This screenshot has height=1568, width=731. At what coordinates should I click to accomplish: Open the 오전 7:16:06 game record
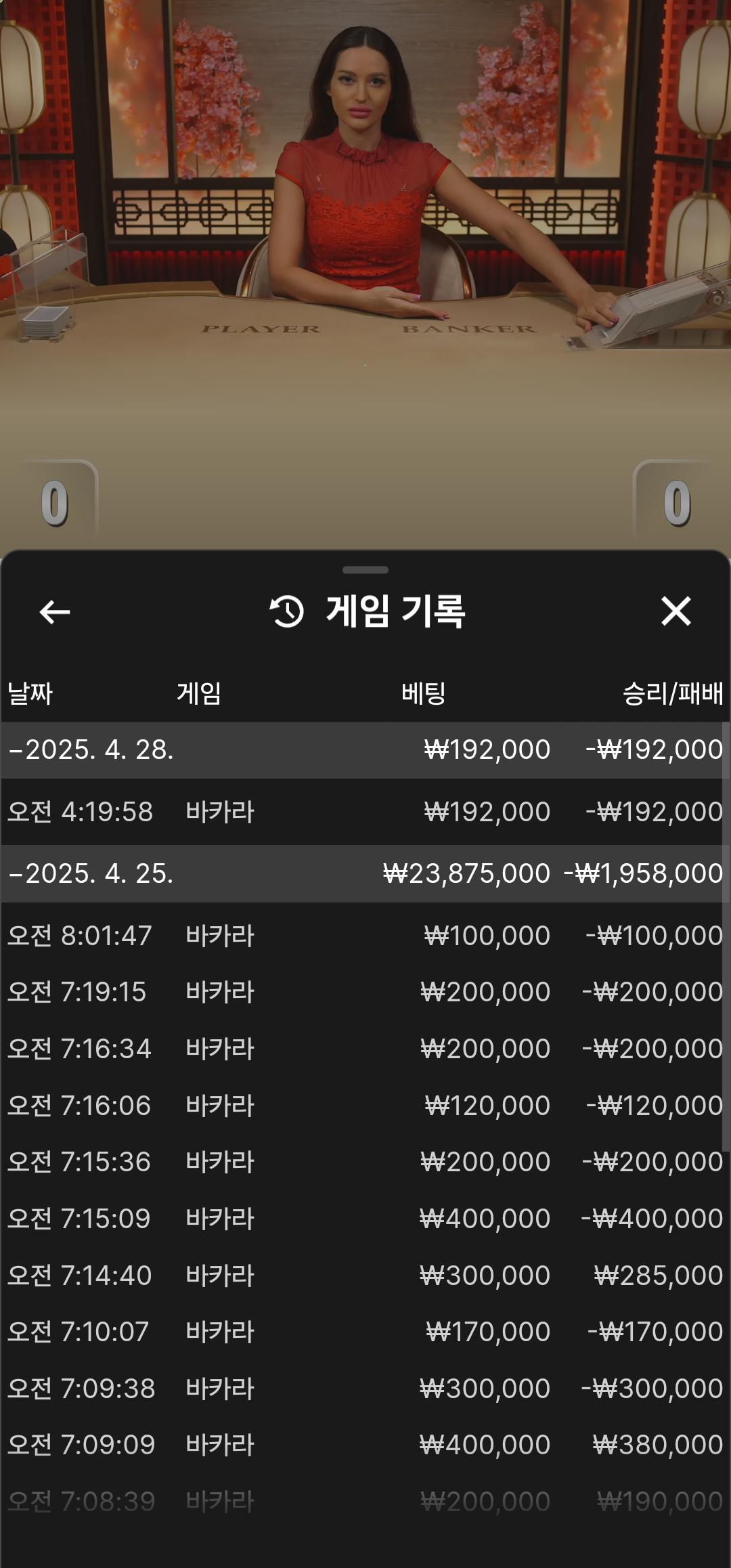coord(364,1106)
